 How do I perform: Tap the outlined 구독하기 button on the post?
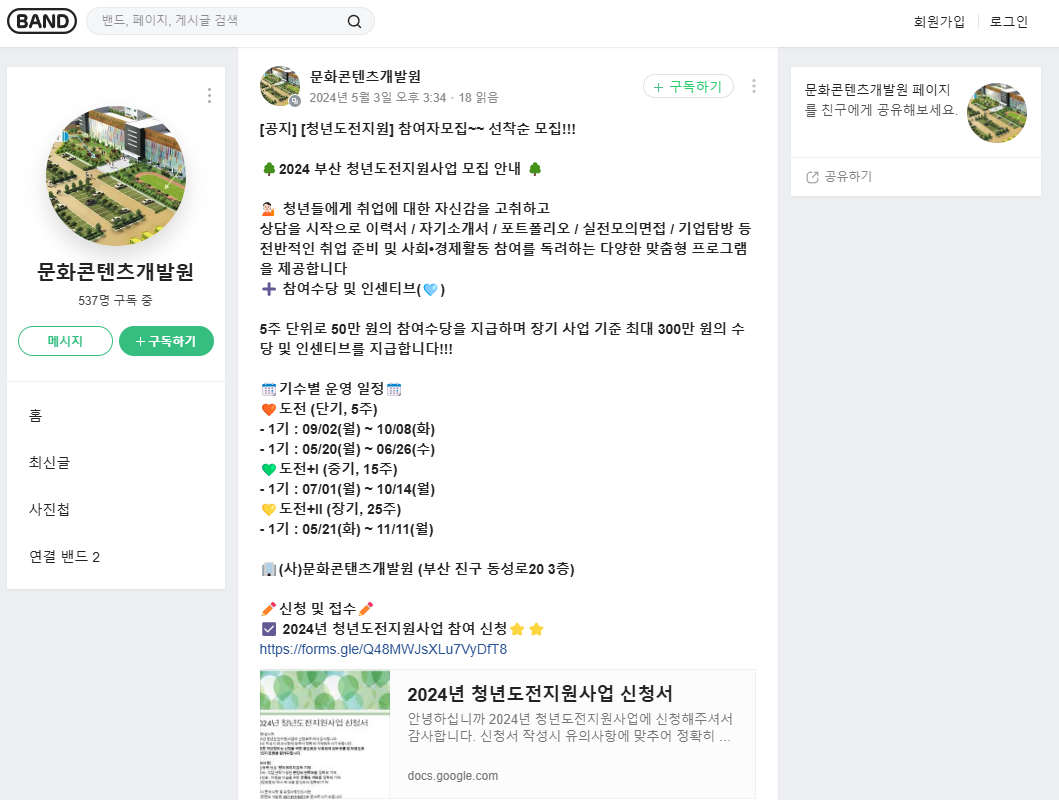coord(688,86)
